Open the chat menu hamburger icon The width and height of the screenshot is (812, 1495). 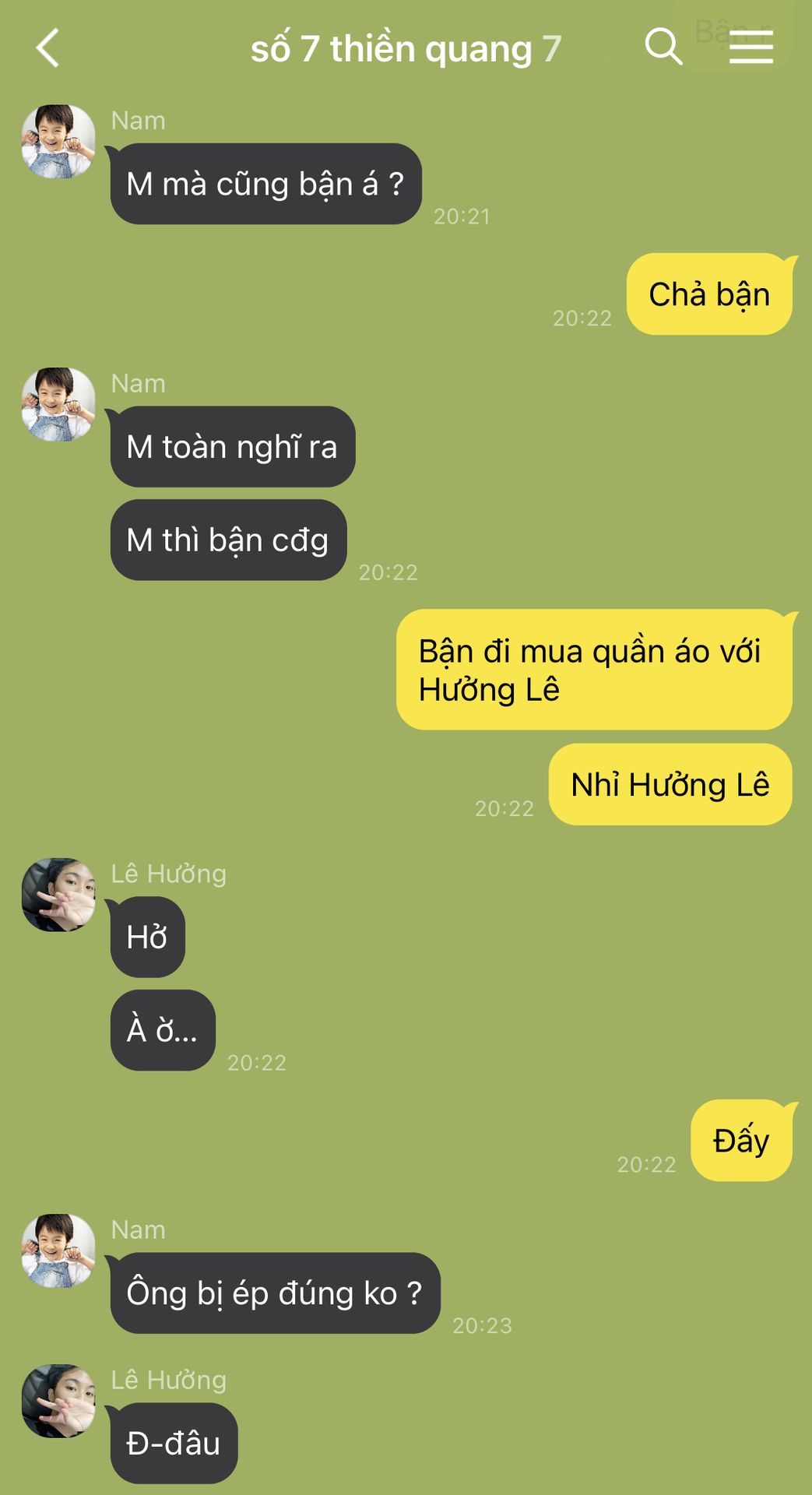pyautogui.click(x=750, y=47)
